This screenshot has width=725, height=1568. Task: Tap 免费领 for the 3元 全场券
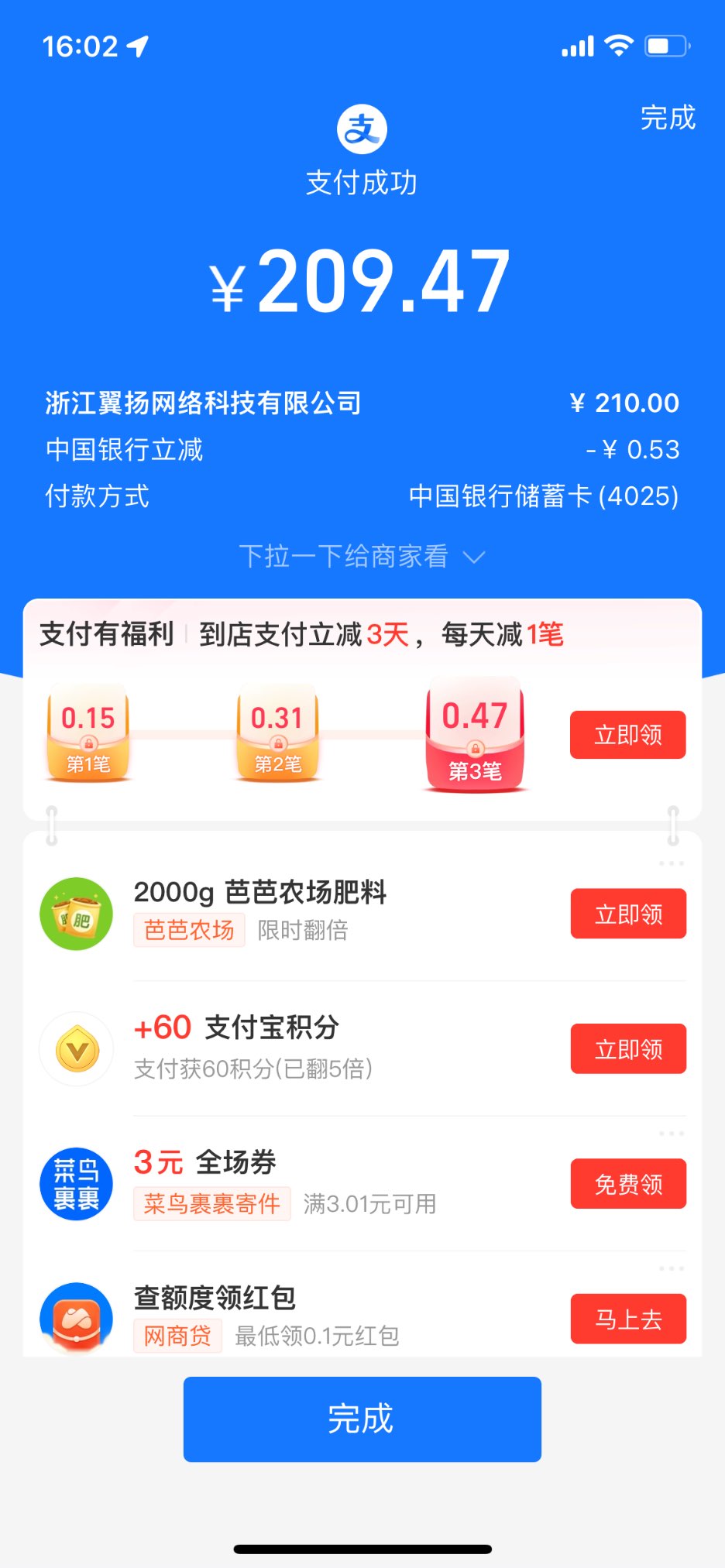[627, 1184]
